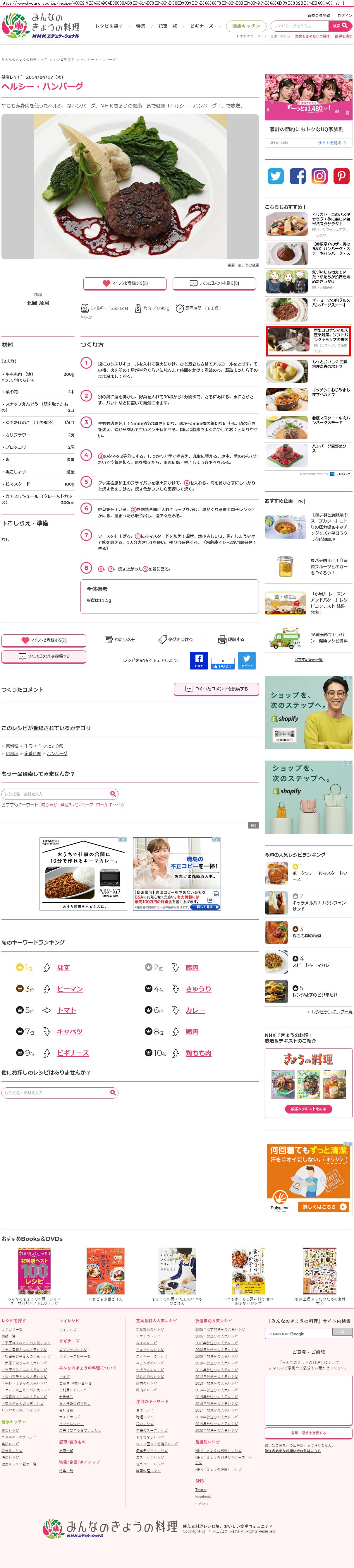Screen dimensions: 354x1568
Task: Share the recipe with Facebook シェア button
Action: tap(199, 660)
